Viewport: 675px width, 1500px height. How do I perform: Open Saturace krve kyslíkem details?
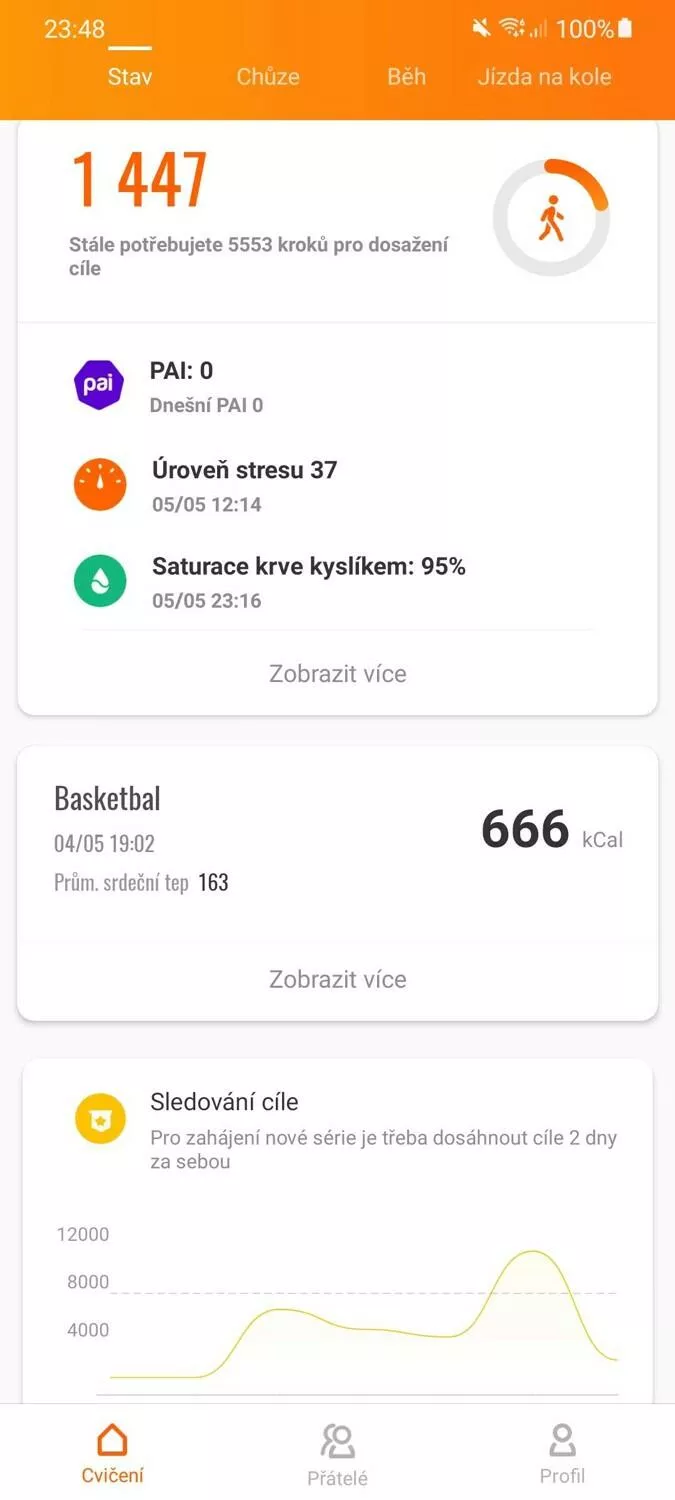pos(338,582)
